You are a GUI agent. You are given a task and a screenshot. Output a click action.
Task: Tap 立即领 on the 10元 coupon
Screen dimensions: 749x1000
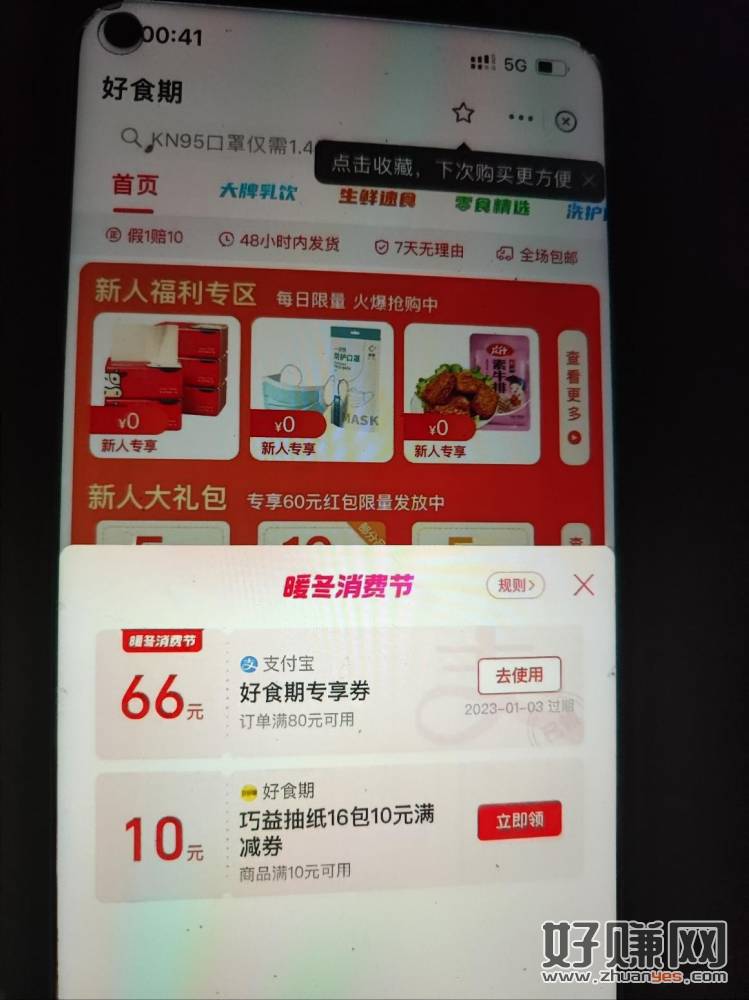519,821
